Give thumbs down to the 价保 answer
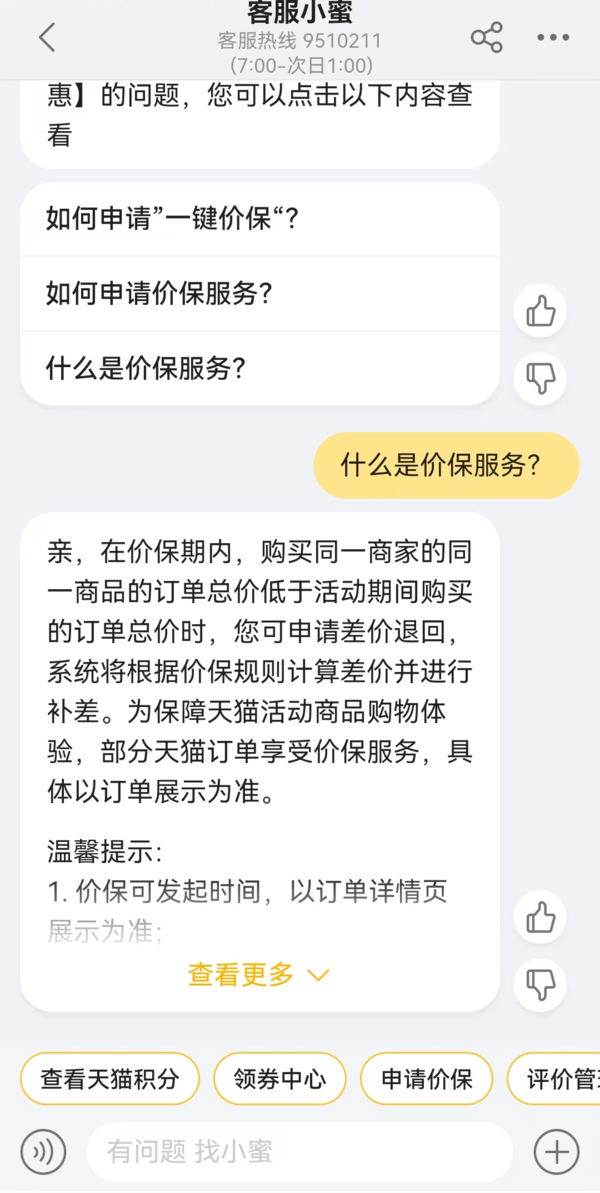The image size is (600, 1193). pos(540,984)
